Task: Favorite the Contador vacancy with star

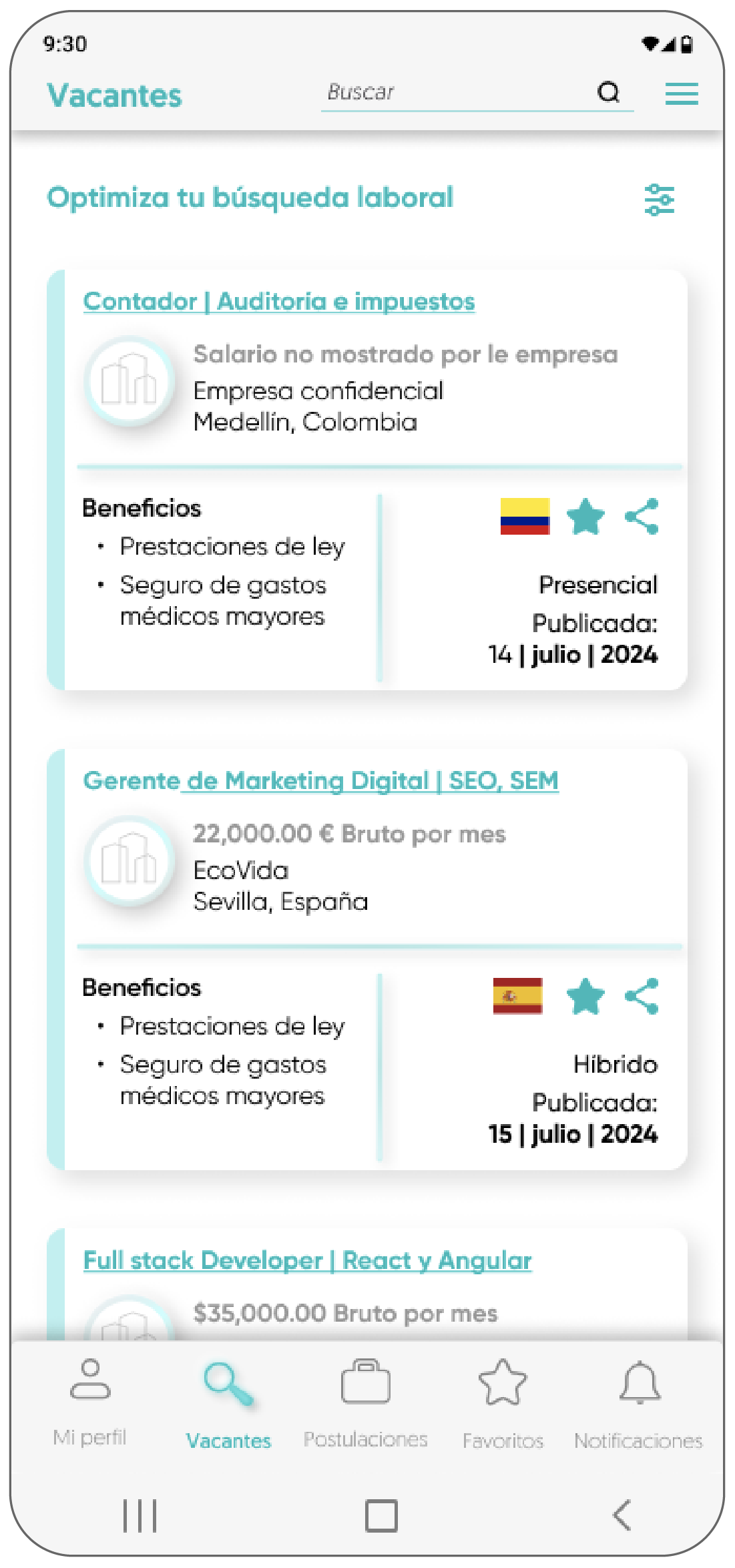Action: point(585,517)
